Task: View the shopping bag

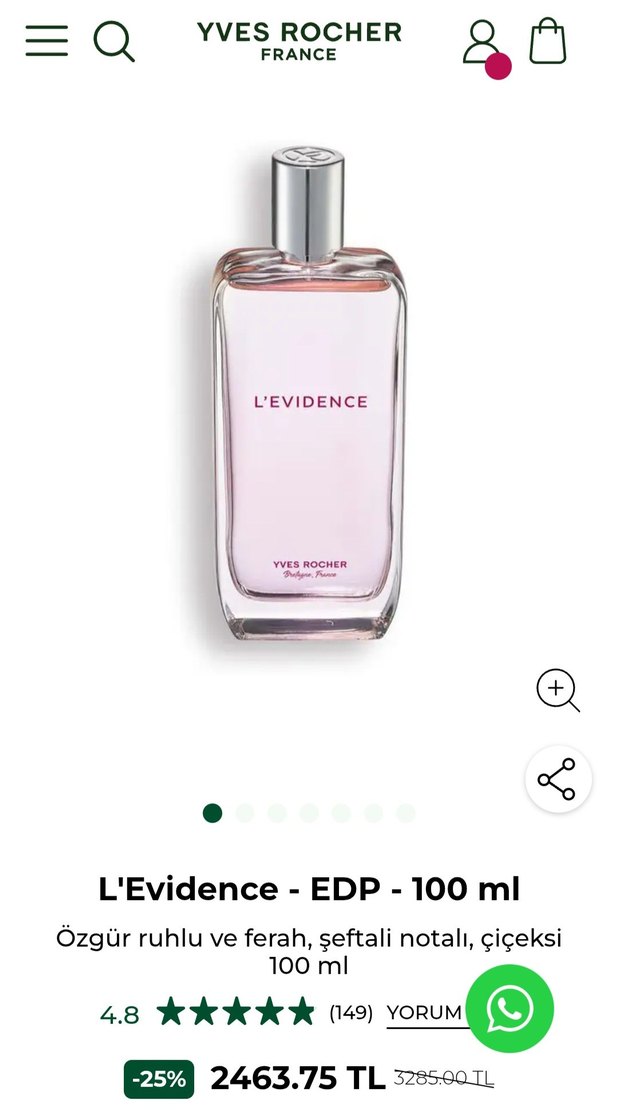Action: [x=547, y=41]
